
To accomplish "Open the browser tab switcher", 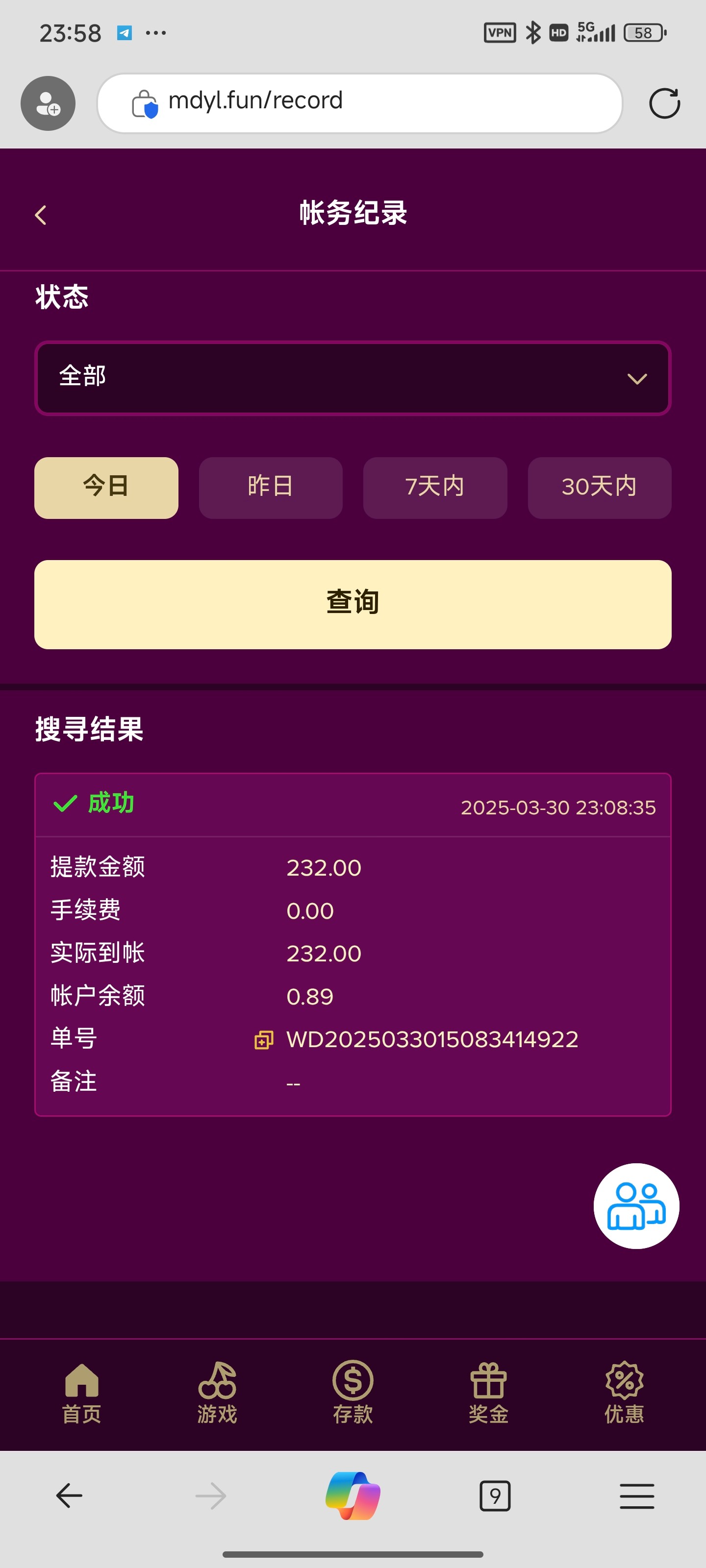I will pyautogui.click(x=495, y=1495).
